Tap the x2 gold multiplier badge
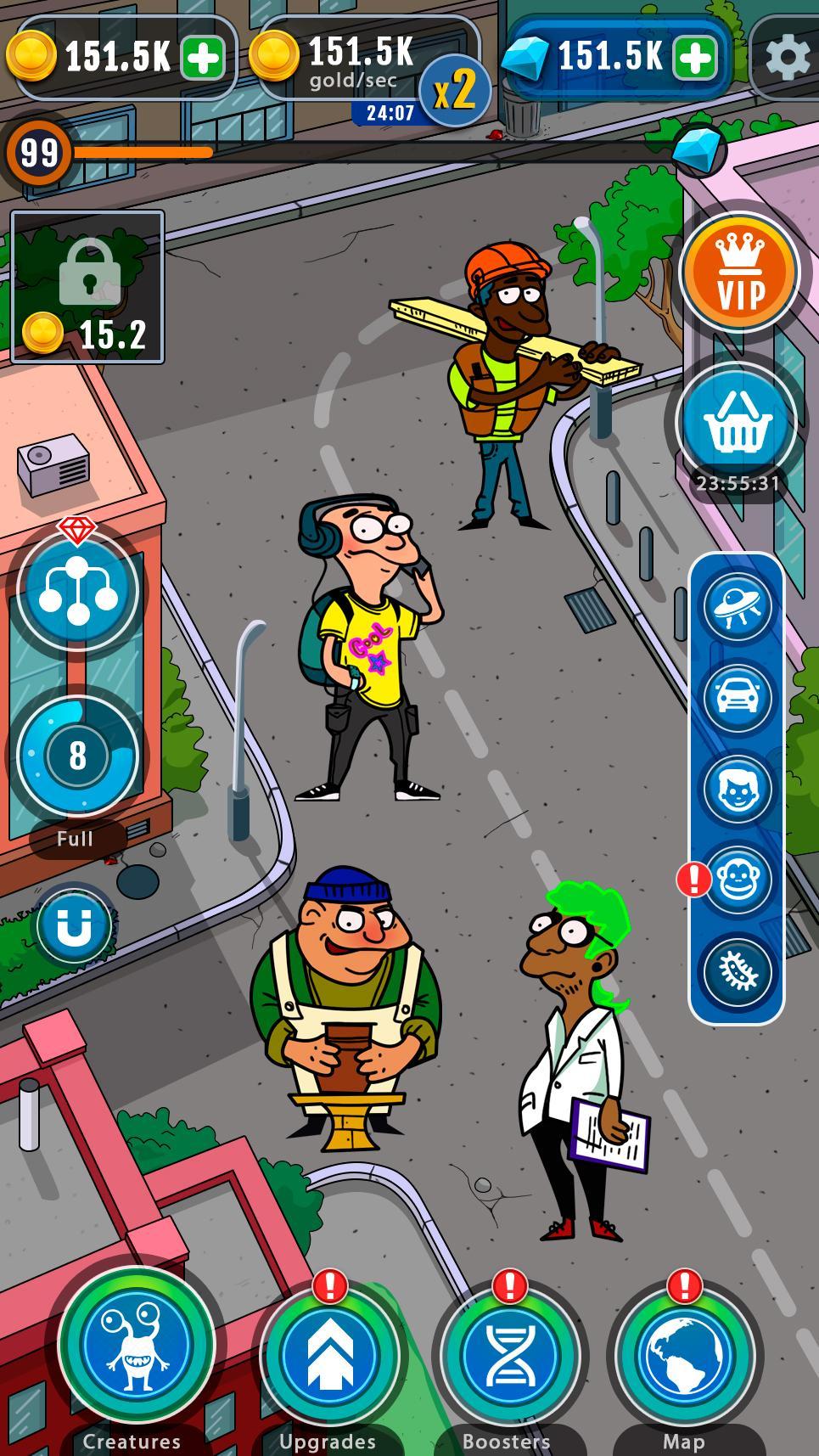The width and height of the screenshot is (819, 1456). 454,90
